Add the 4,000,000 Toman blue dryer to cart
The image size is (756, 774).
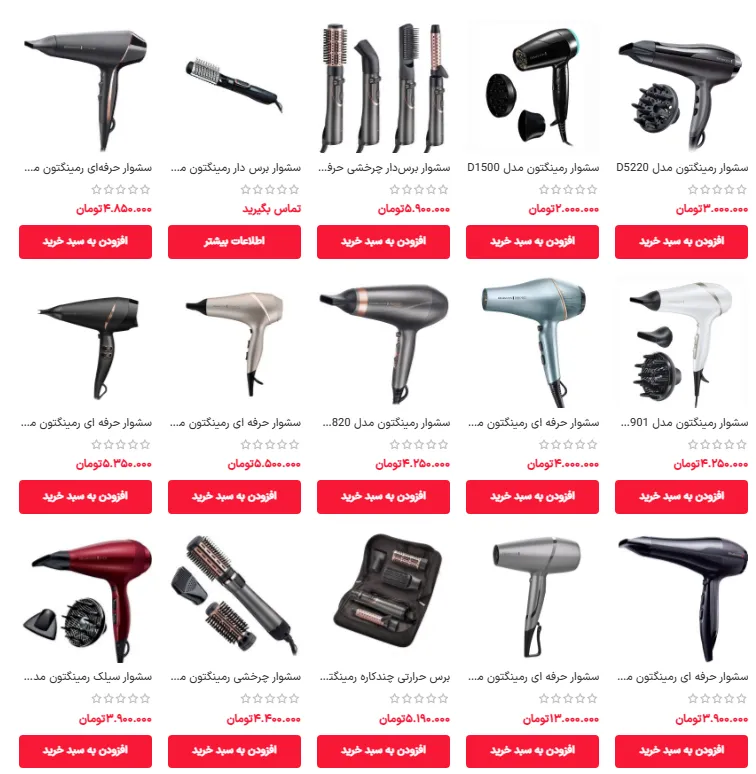pos(532,496)
